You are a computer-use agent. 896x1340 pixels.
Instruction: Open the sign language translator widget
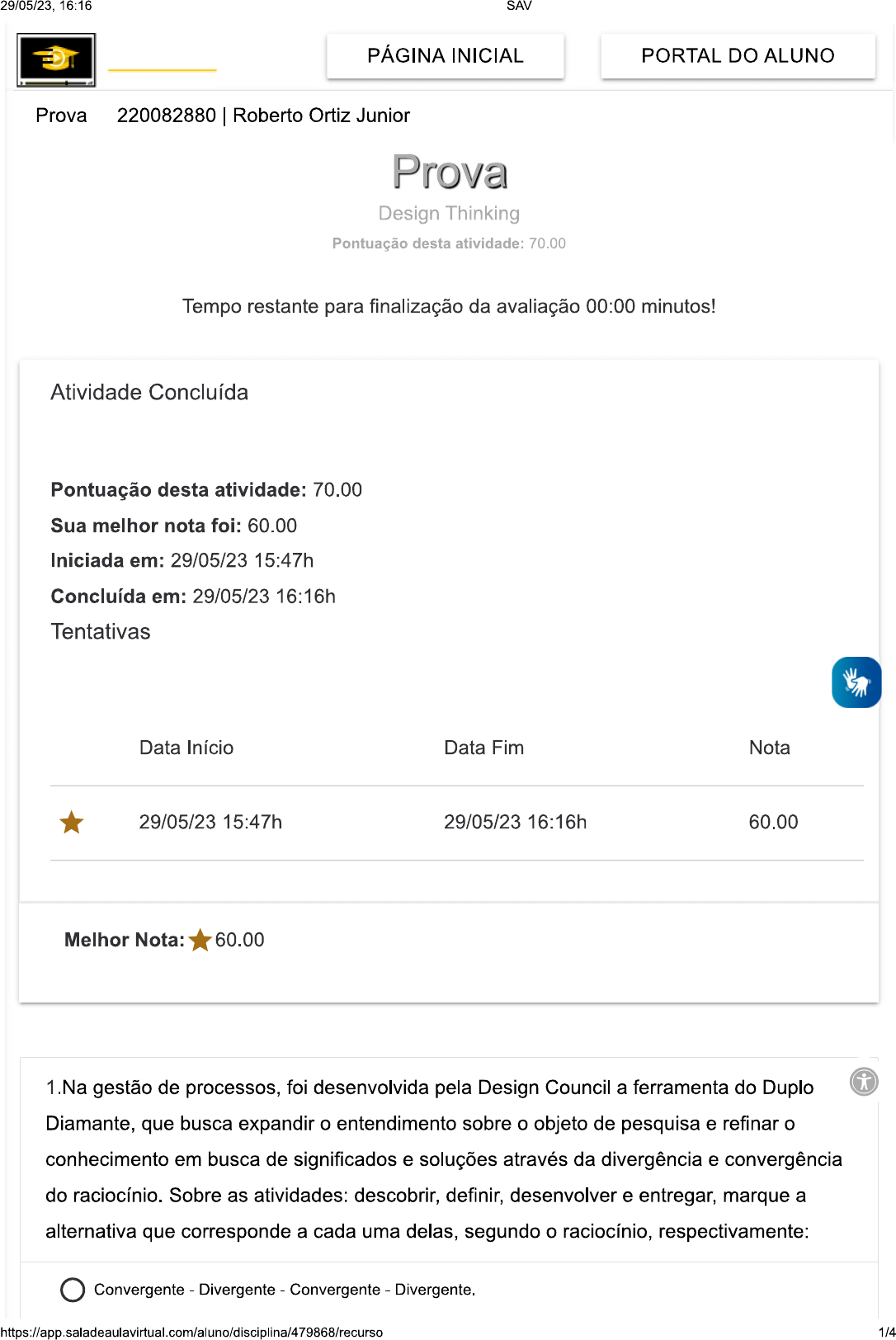[856, 682]
